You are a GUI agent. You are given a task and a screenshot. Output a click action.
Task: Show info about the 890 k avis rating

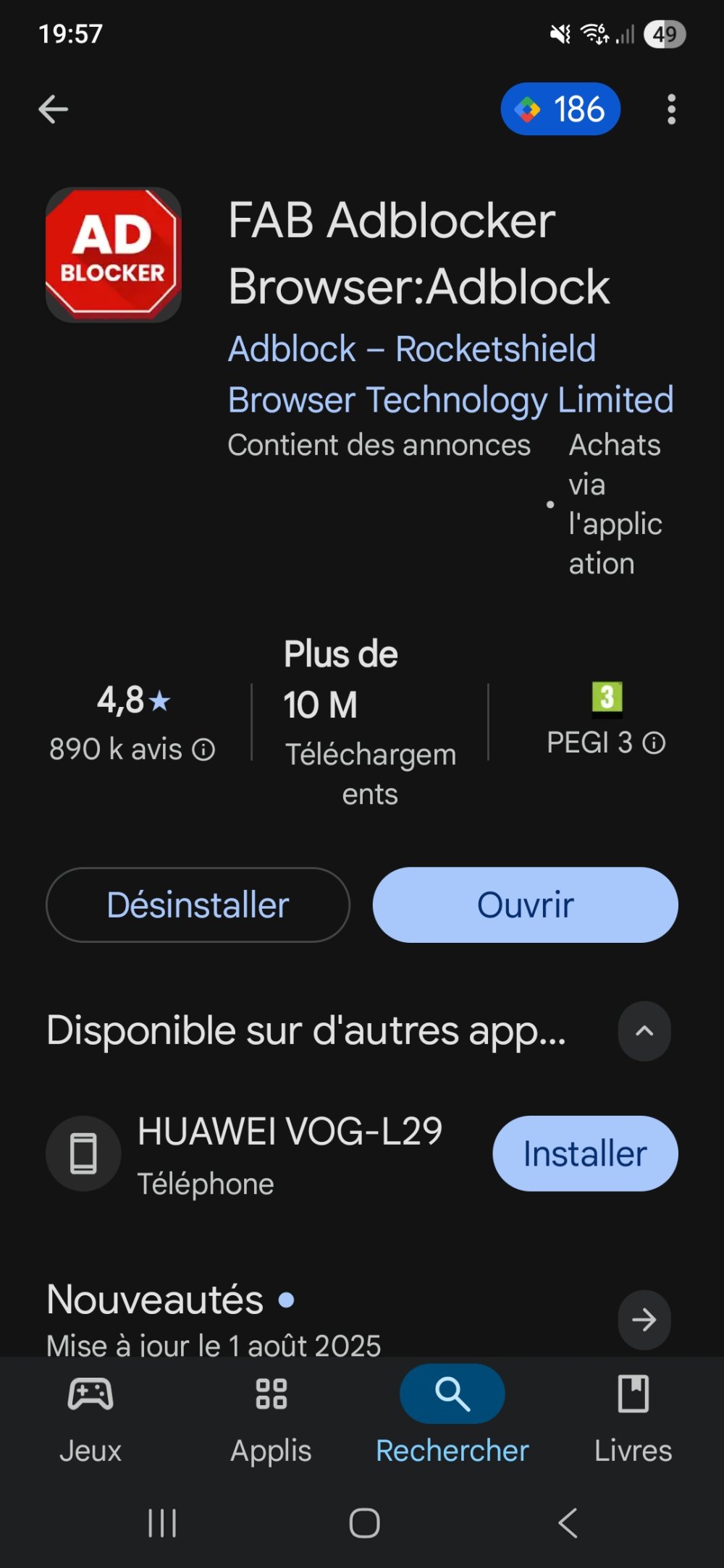coord(203,750)
